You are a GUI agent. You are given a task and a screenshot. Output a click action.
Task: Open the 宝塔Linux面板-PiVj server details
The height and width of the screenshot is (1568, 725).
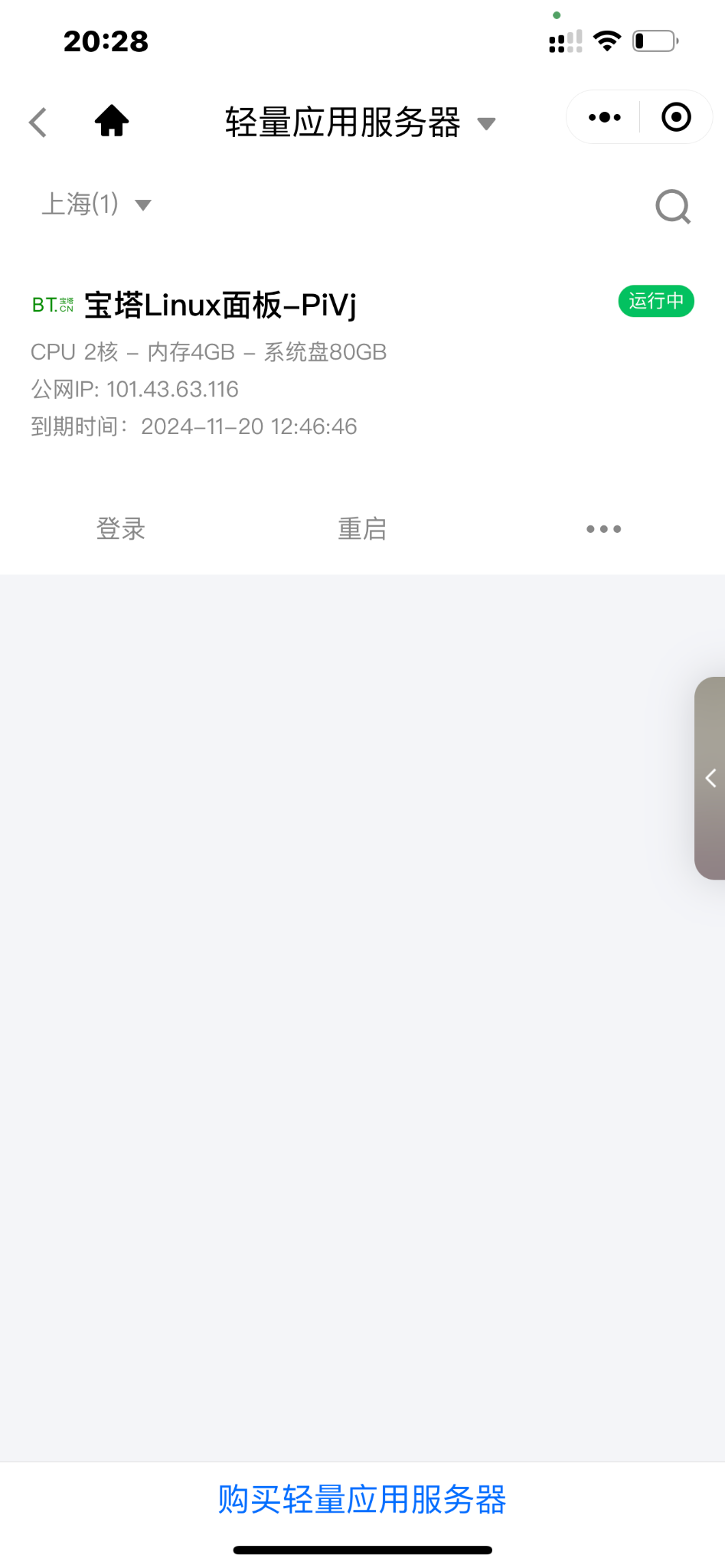pos(220,305)
